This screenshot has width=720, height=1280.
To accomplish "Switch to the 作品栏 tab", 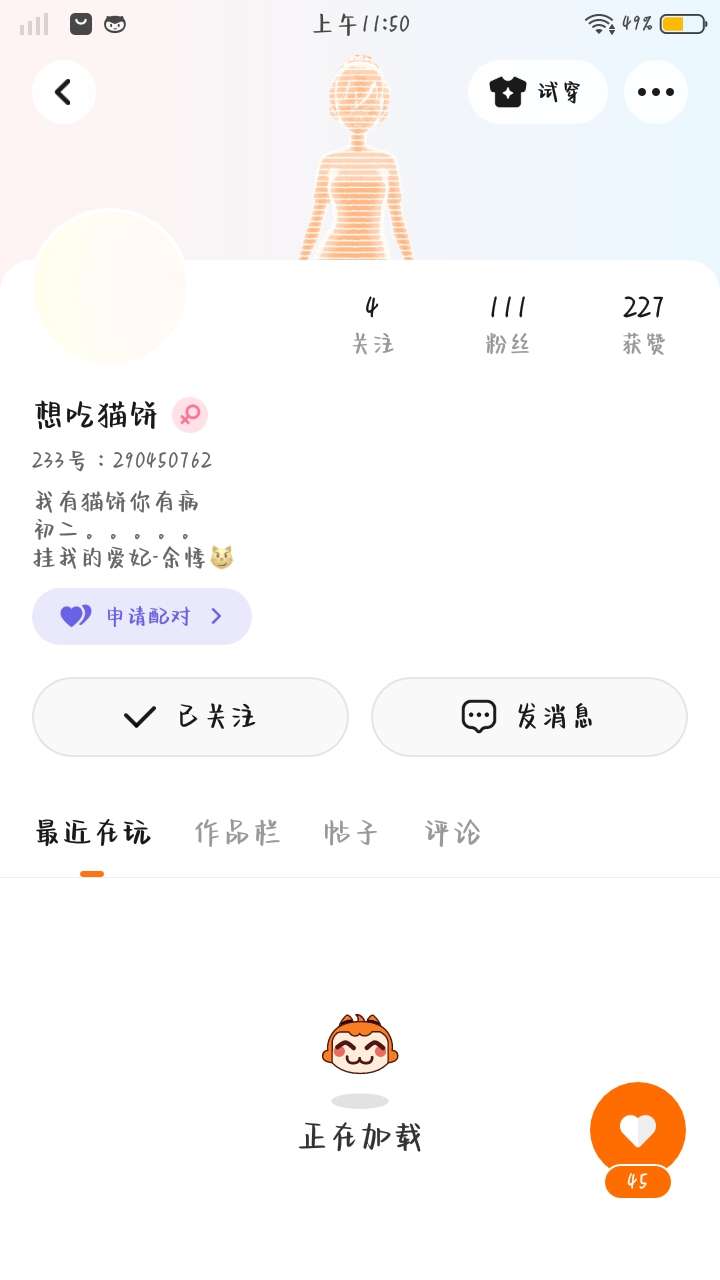I will click(x=237, y=832).
